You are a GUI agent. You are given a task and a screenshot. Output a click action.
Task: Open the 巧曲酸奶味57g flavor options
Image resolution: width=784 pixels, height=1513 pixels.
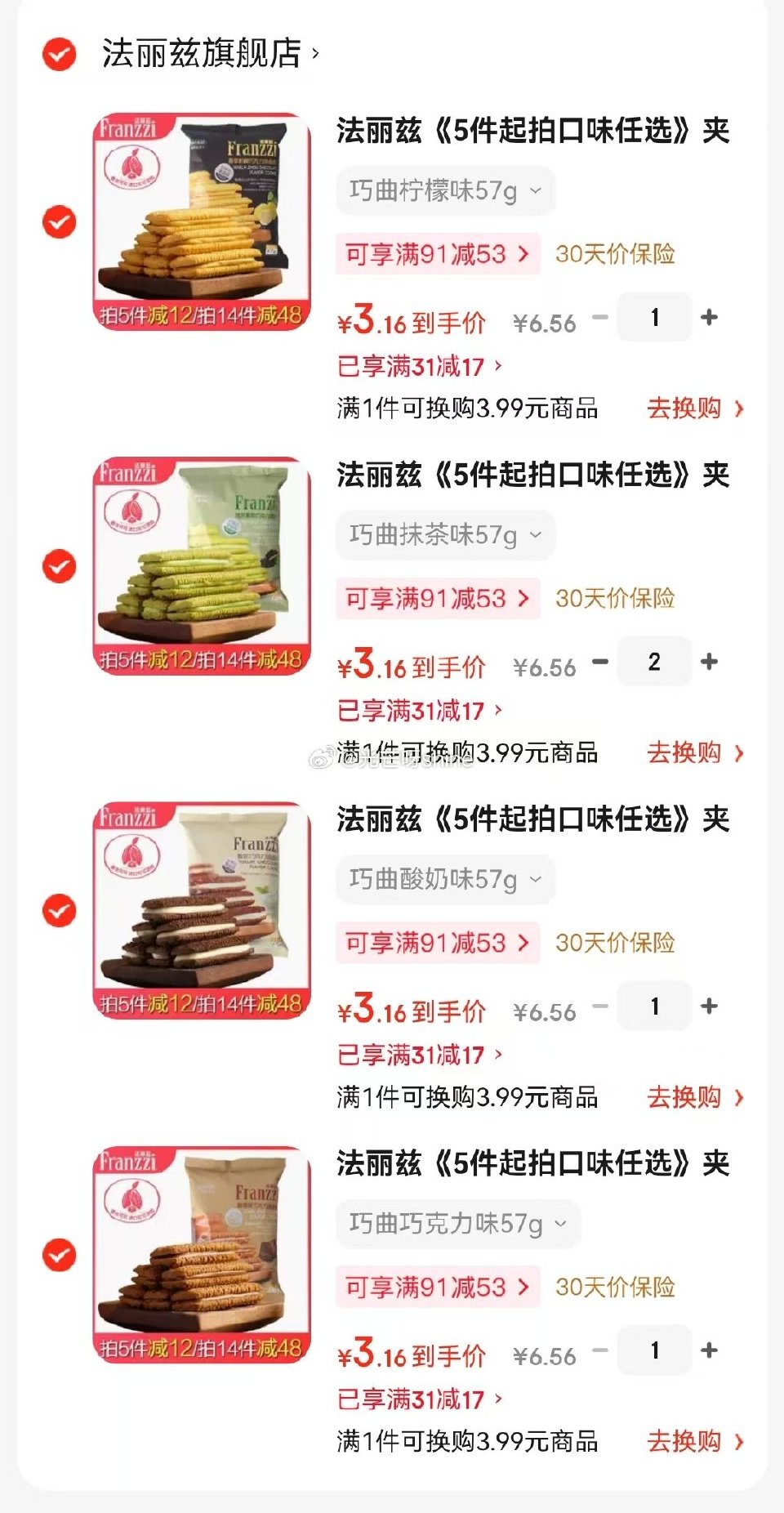443,879
